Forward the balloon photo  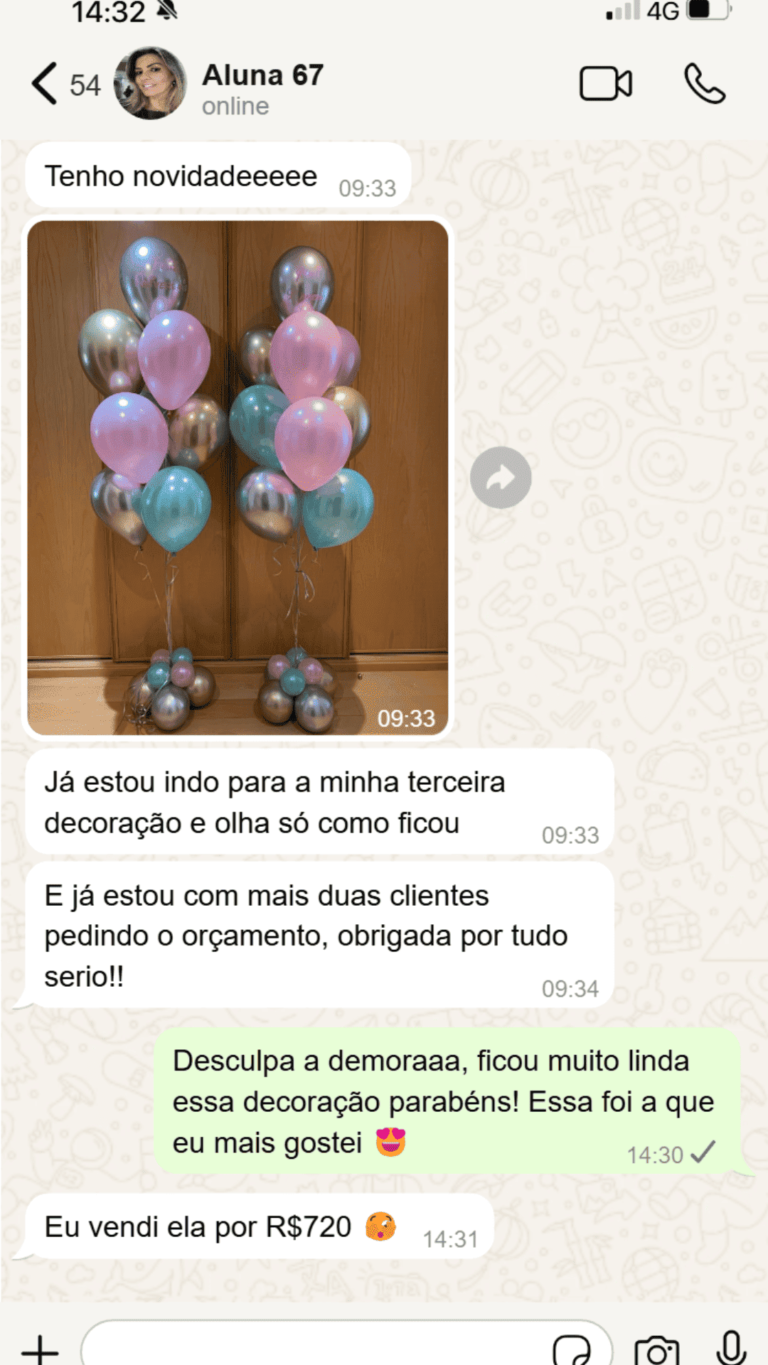click(500, 478)
